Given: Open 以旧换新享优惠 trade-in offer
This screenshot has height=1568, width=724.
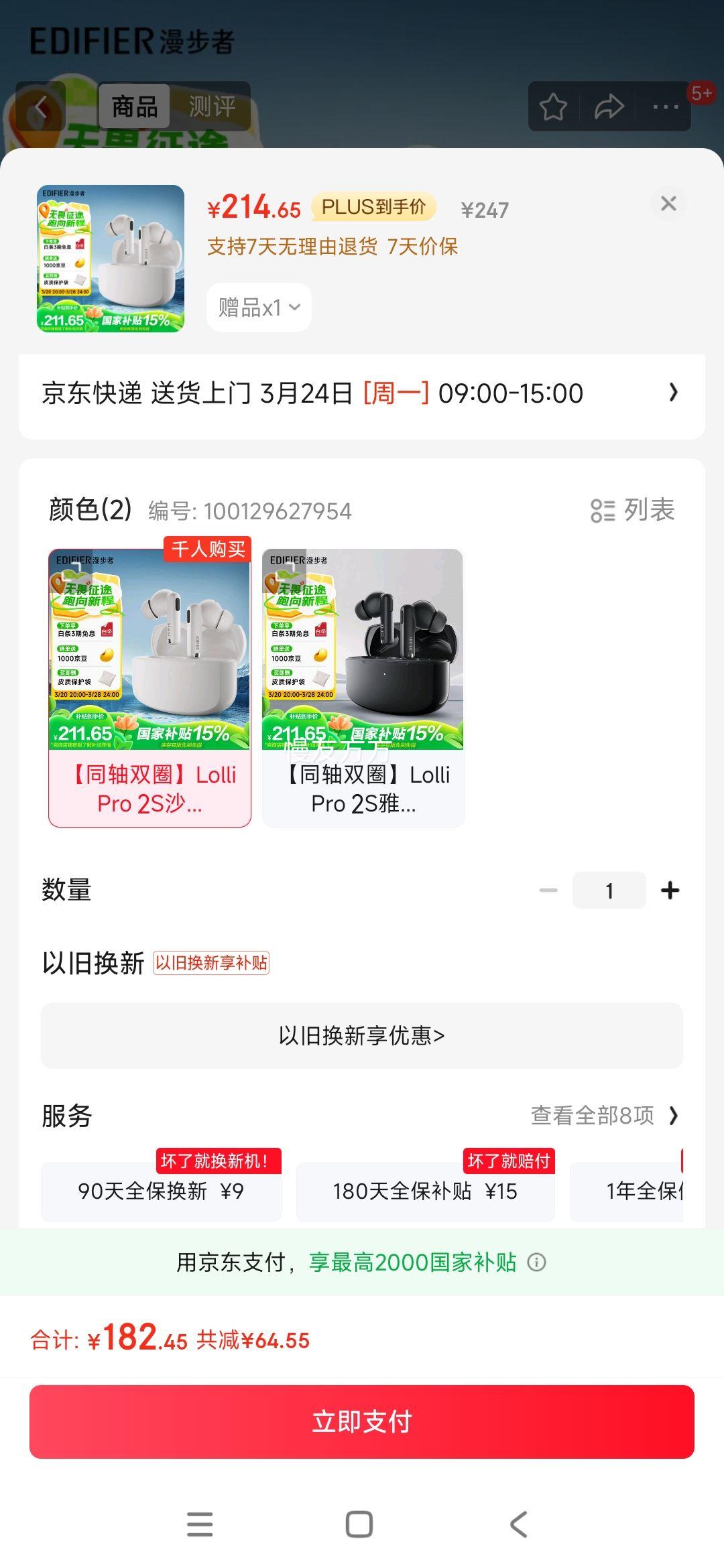Looking at the screenshot, I should pos(362,1036).
